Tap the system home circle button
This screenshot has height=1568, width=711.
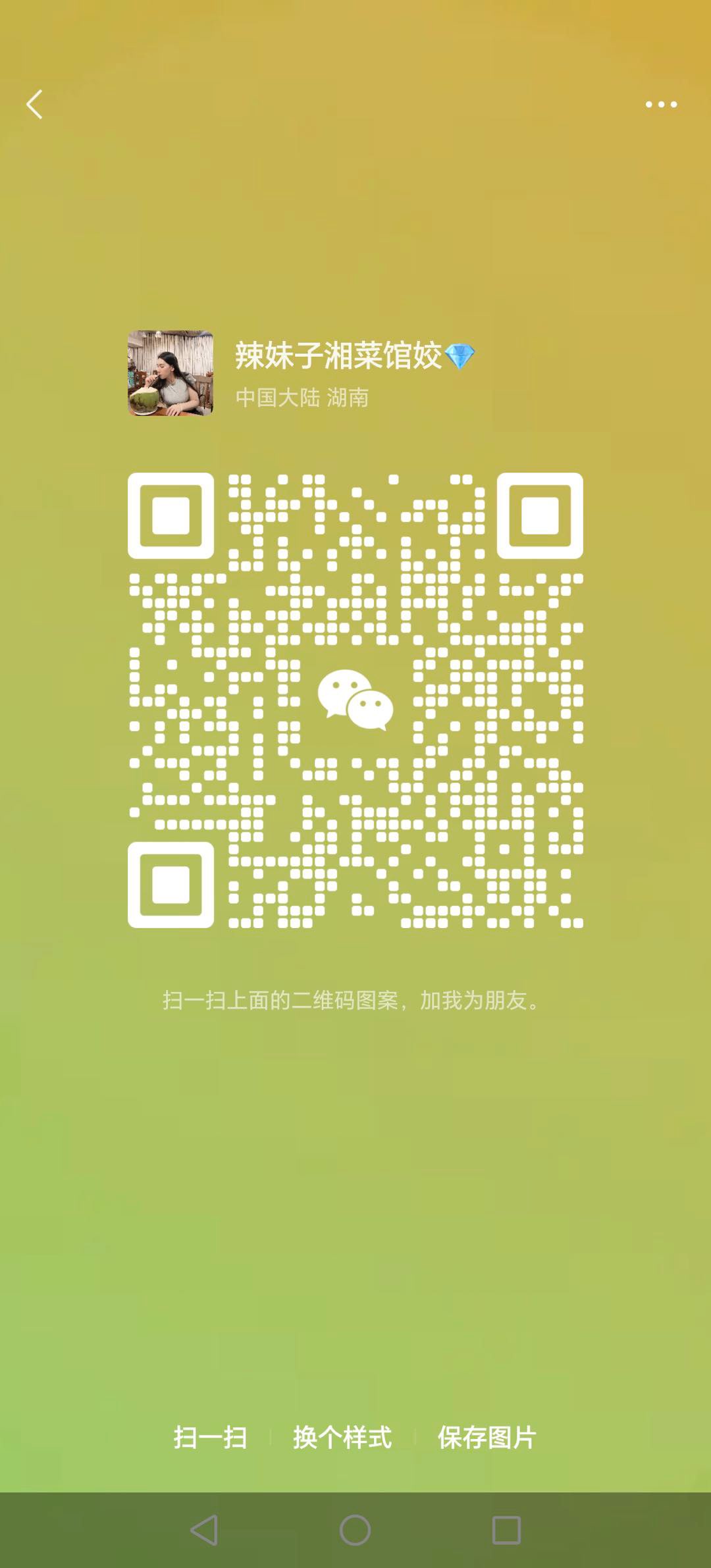355,1530
